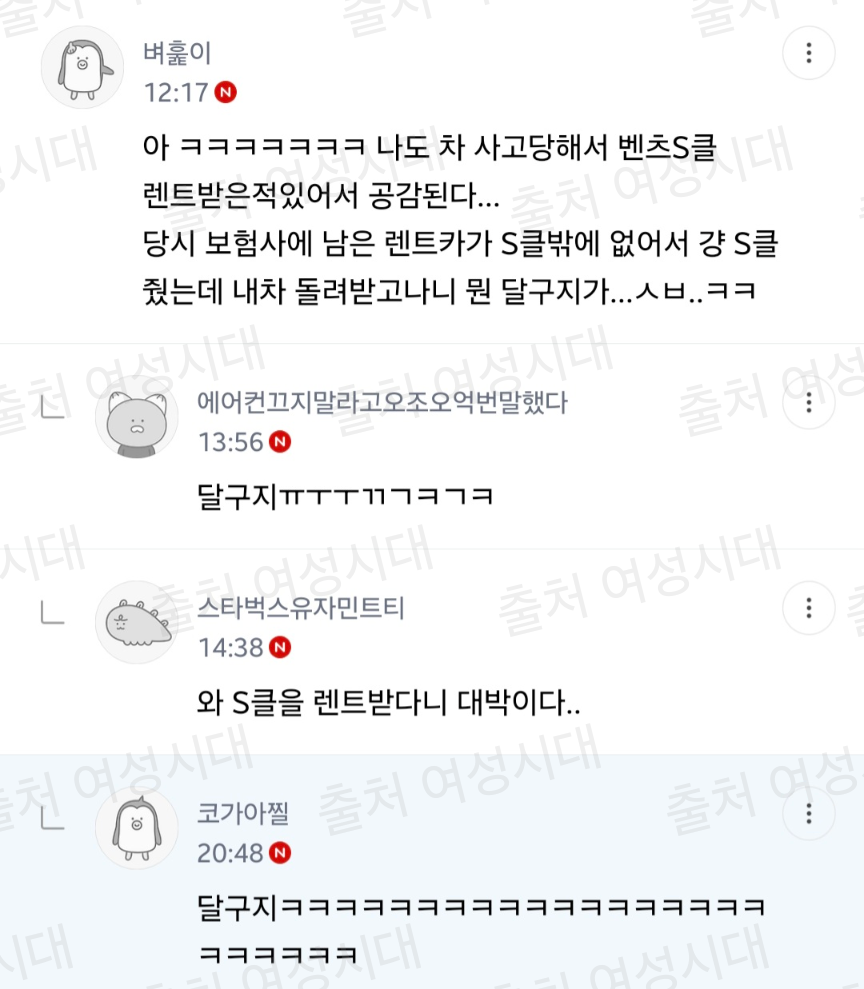Viewport: 864px width, 989px height.
Task: Open the profile avatar of 스타벅스유자민트티
Action: [x=137, y=622]
